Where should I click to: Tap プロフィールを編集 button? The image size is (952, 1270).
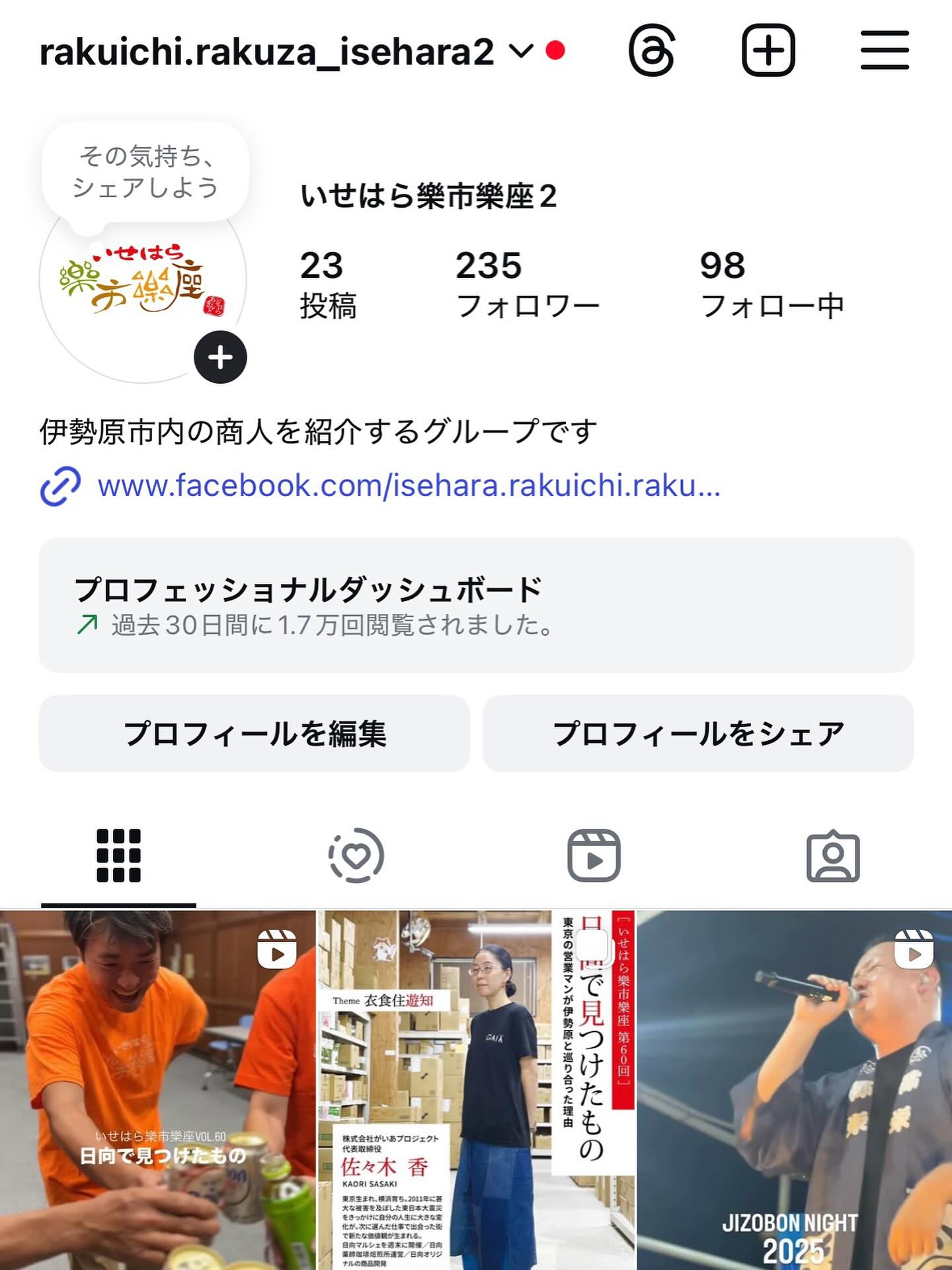coord(255,734)
